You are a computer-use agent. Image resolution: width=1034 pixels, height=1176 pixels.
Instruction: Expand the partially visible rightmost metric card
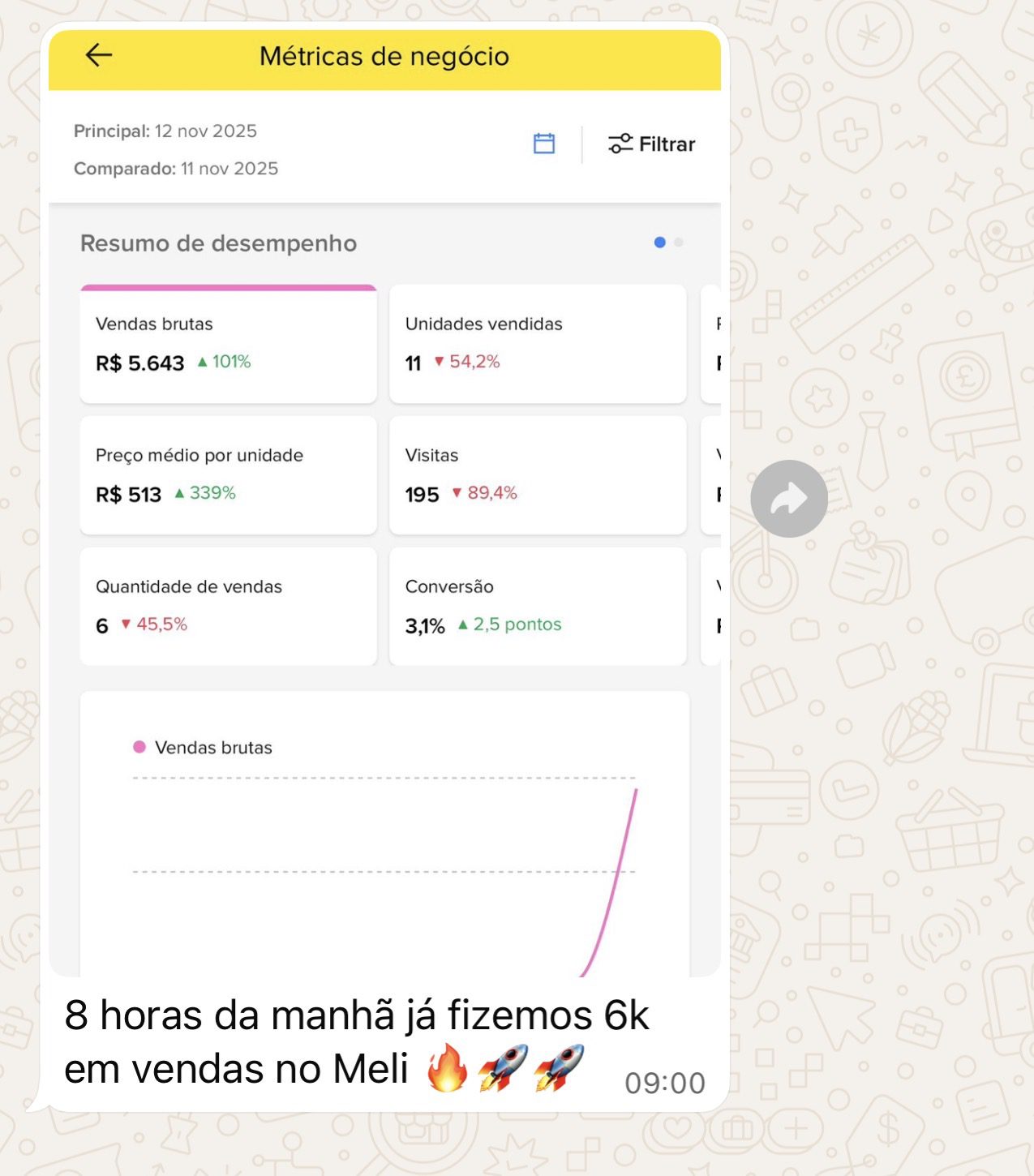(710, 344)
